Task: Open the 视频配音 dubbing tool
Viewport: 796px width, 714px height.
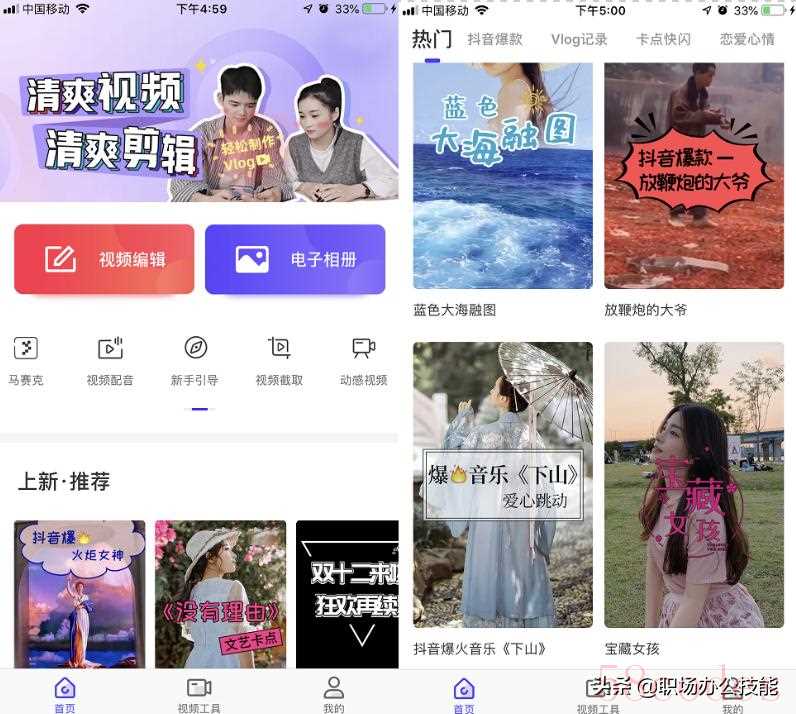Action: pos(110,360)
